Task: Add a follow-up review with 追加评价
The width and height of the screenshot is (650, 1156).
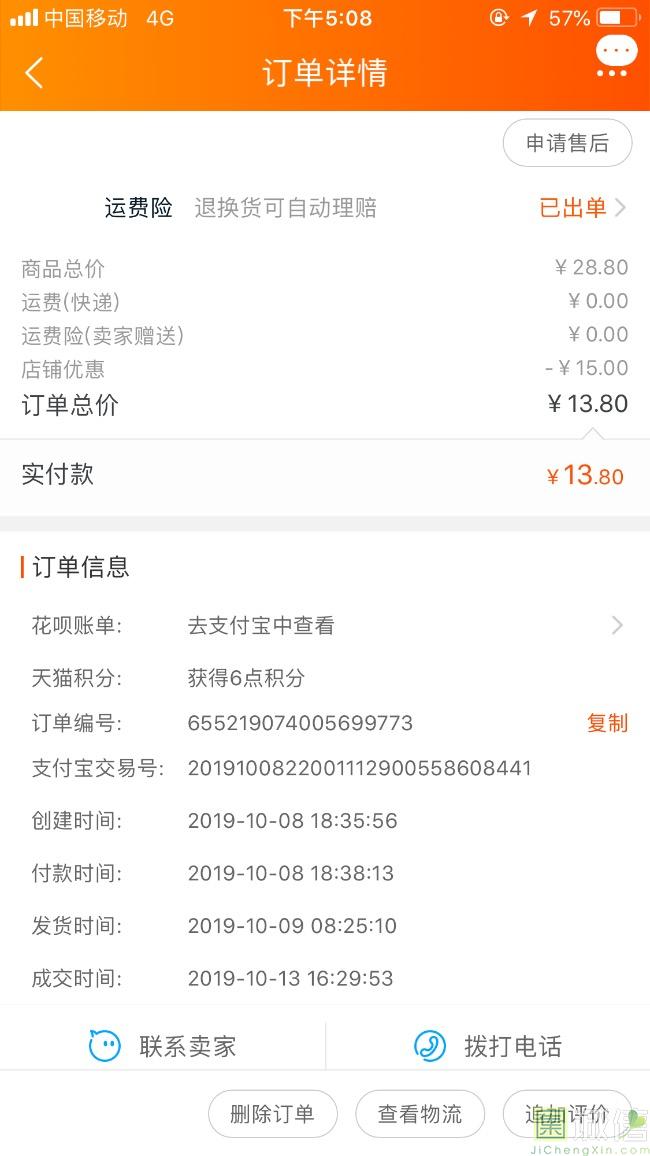Action: pyautogui.click(x=567, y=1114)
